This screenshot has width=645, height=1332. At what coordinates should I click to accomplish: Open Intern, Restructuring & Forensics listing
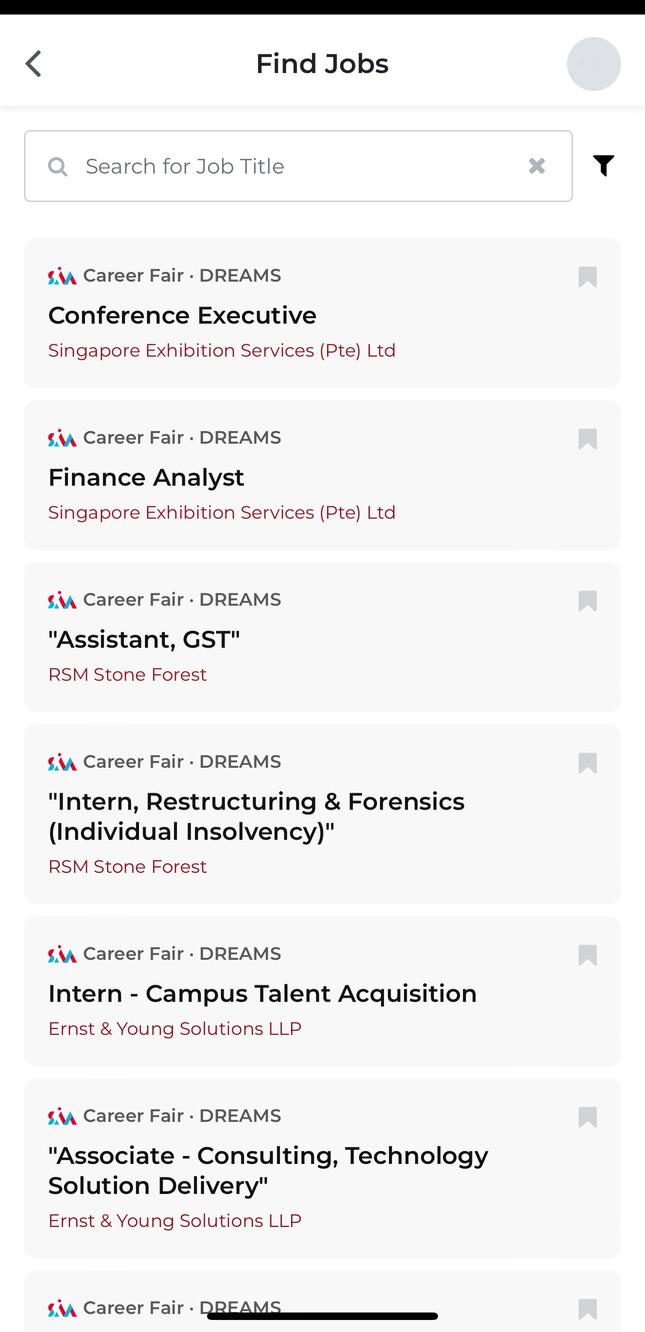pyautogui.click(x=256, y=816)
